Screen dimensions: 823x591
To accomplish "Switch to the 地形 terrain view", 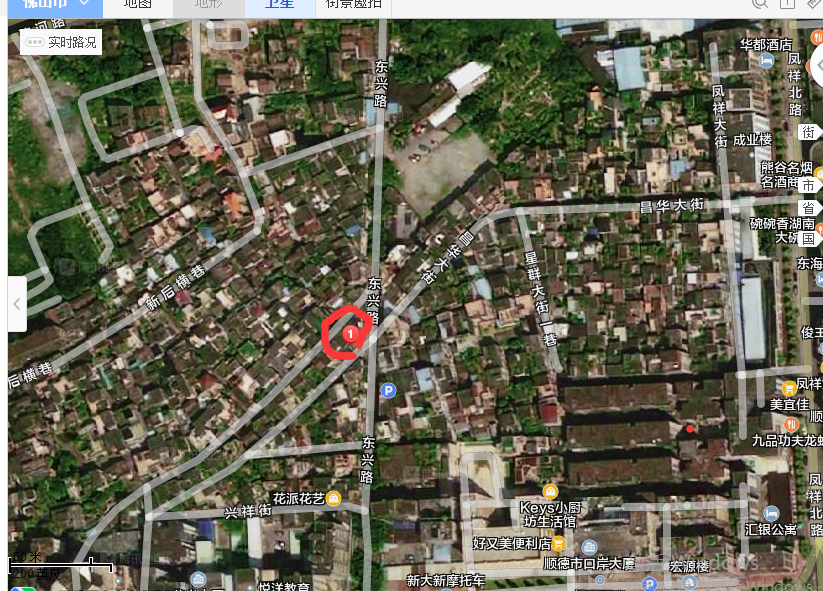I will tap(209, 4).
